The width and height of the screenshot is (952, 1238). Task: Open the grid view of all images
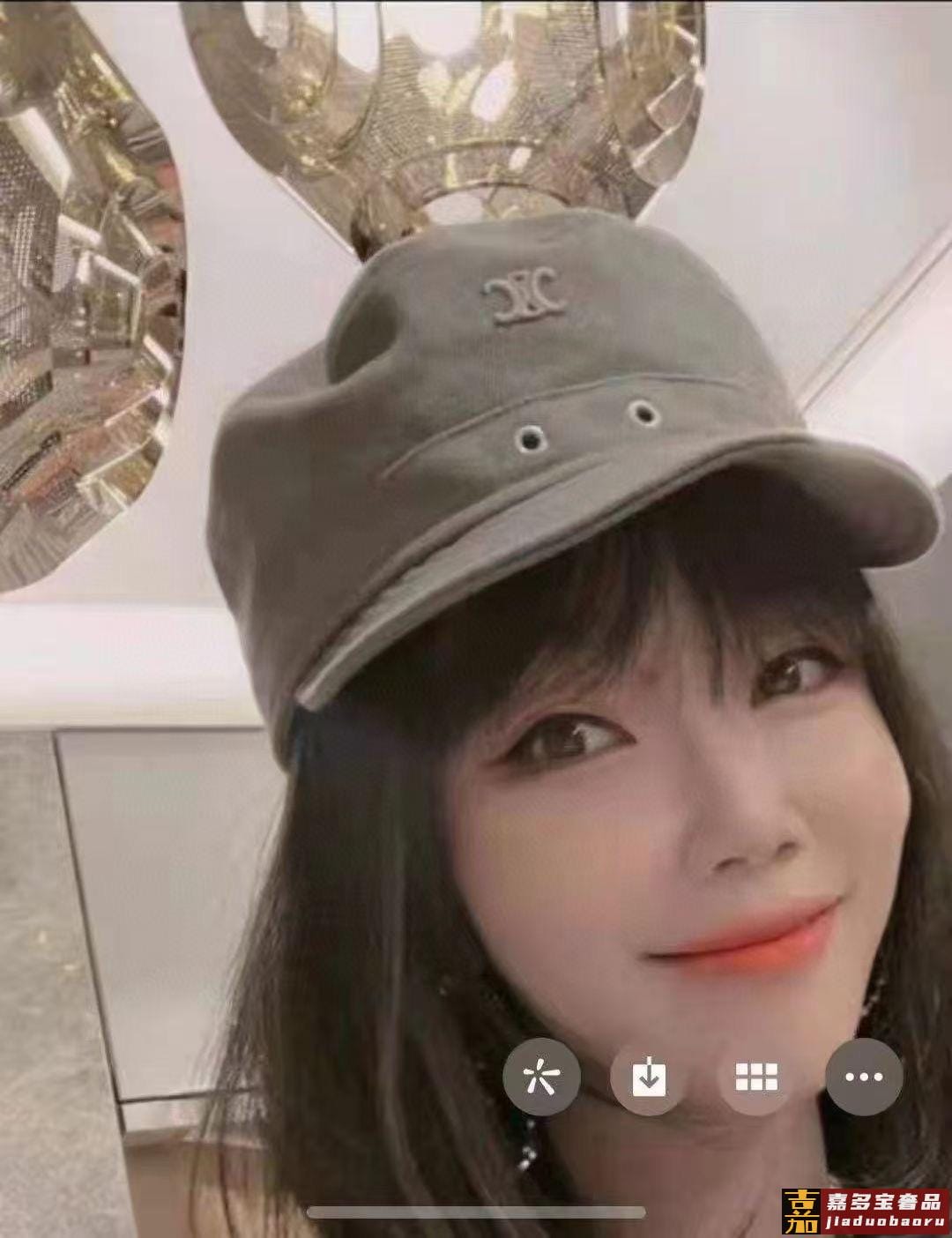coord(756,1077)
